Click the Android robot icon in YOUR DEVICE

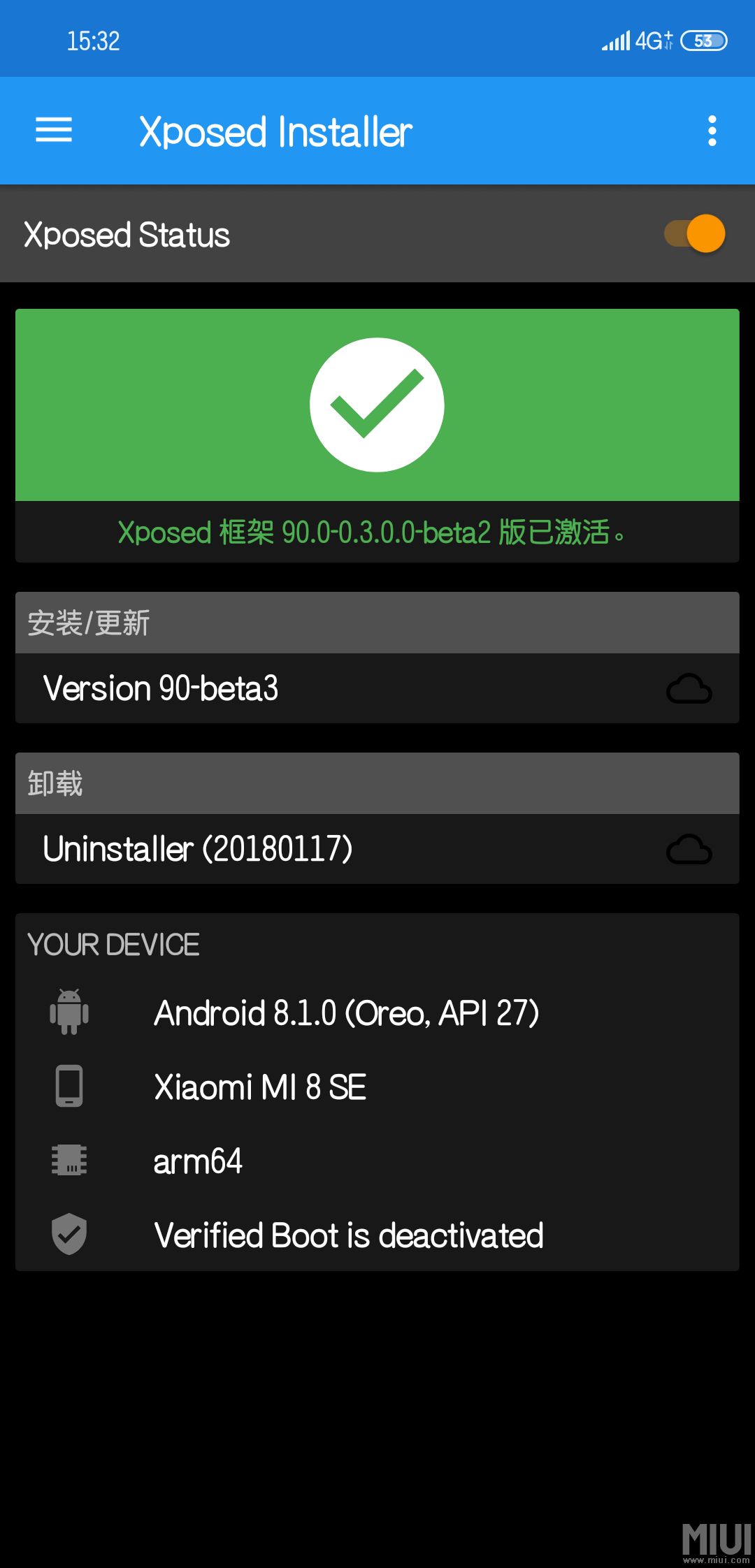(68, 1010)
